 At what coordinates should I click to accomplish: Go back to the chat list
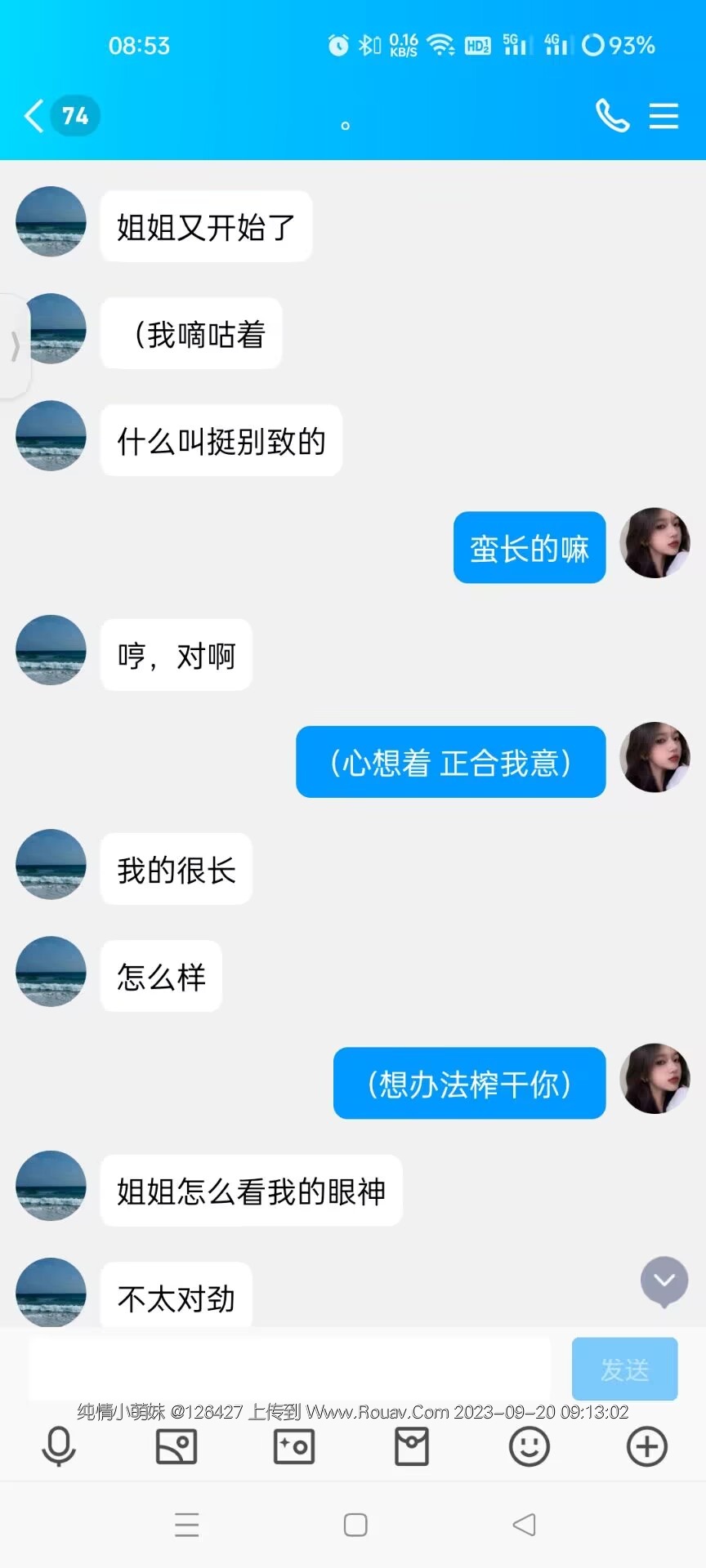coord(35,116)
